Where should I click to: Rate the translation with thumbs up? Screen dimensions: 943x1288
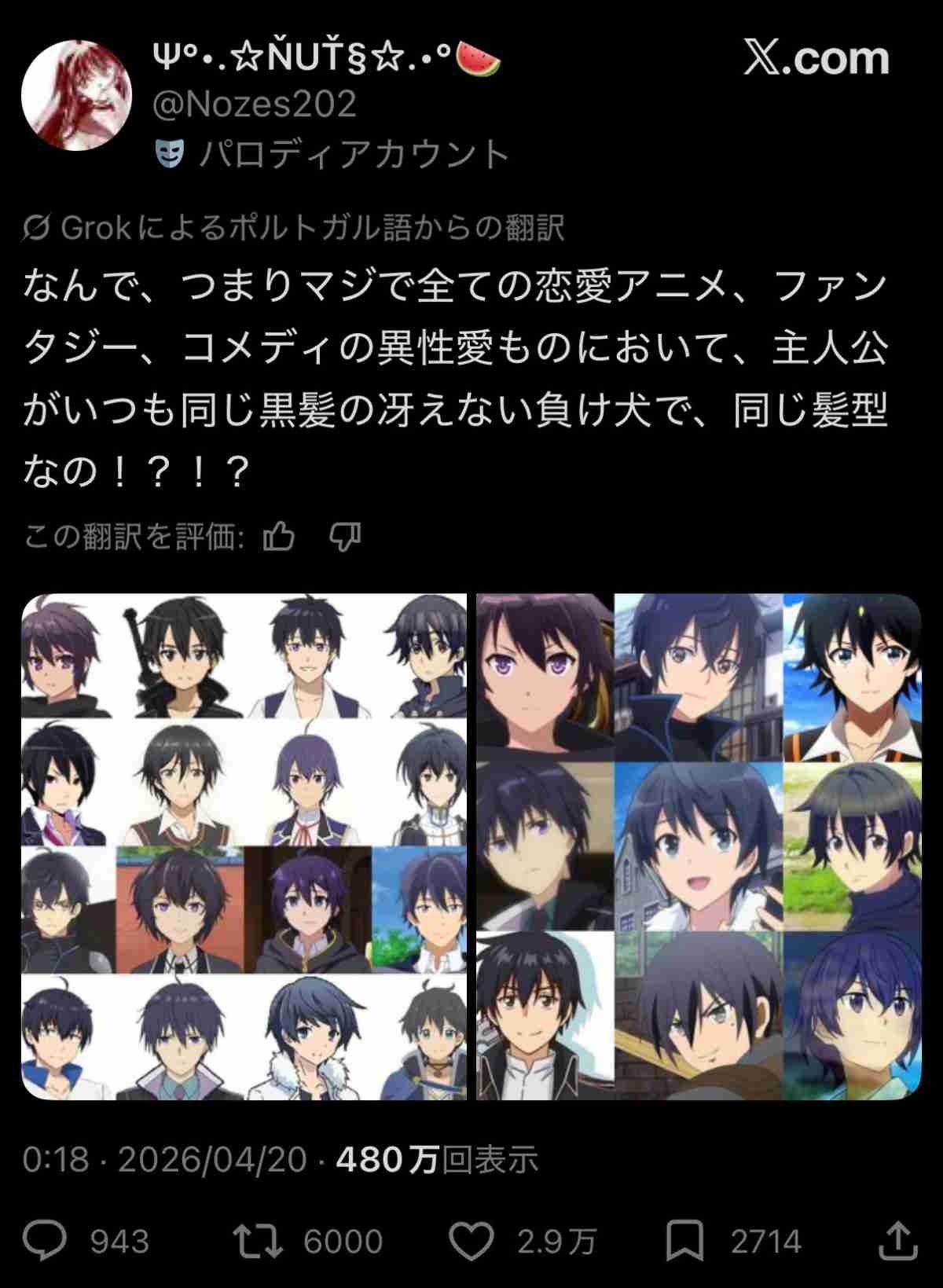click(x=279, y=538)
